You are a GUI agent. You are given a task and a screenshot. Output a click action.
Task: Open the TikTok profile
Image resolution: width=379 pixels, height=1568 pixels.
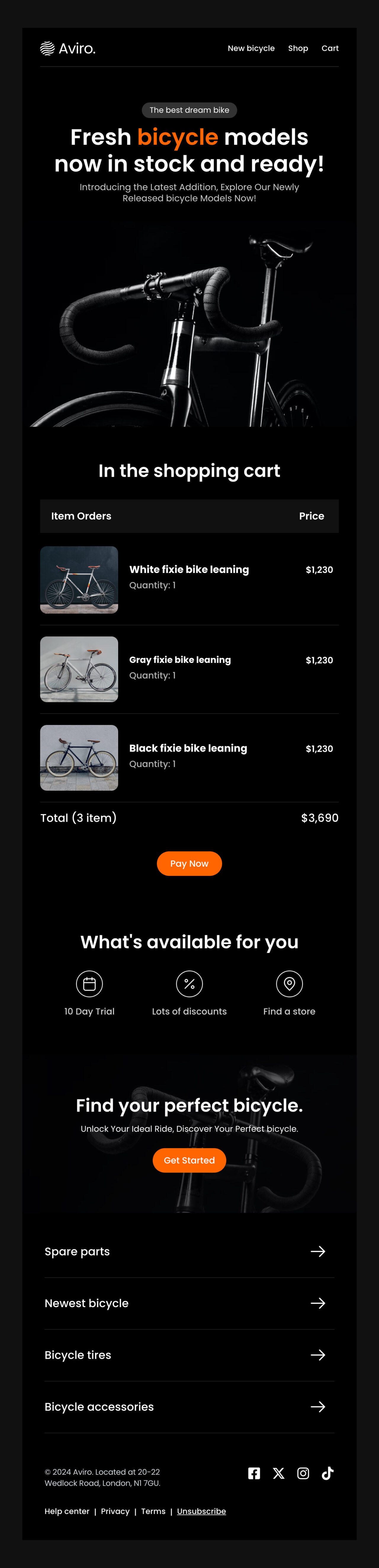click(327, 1473)
